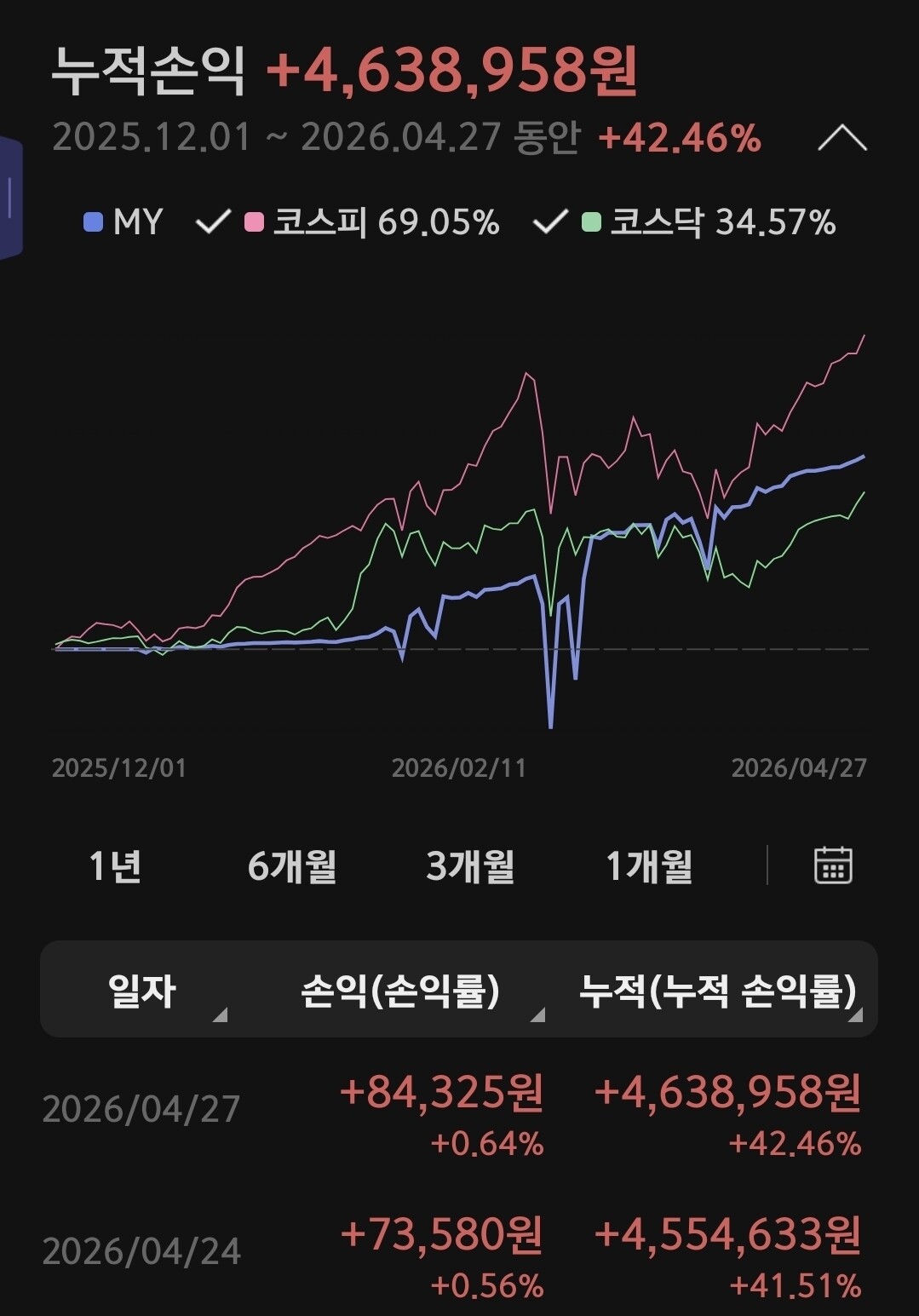
Task: Sort by 누적(누적 손익률) column
Action: tap(718, 991)
